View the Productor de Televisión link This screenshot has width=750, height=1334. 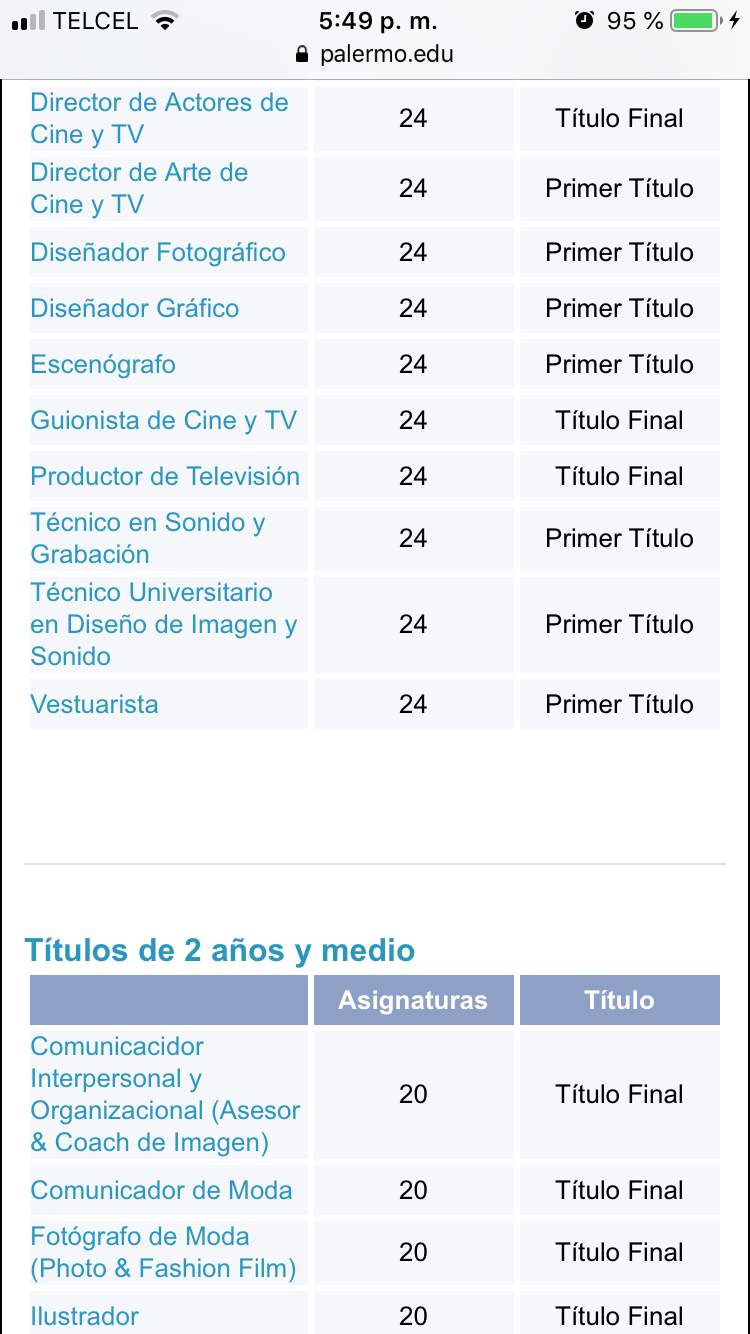[165, 476]
